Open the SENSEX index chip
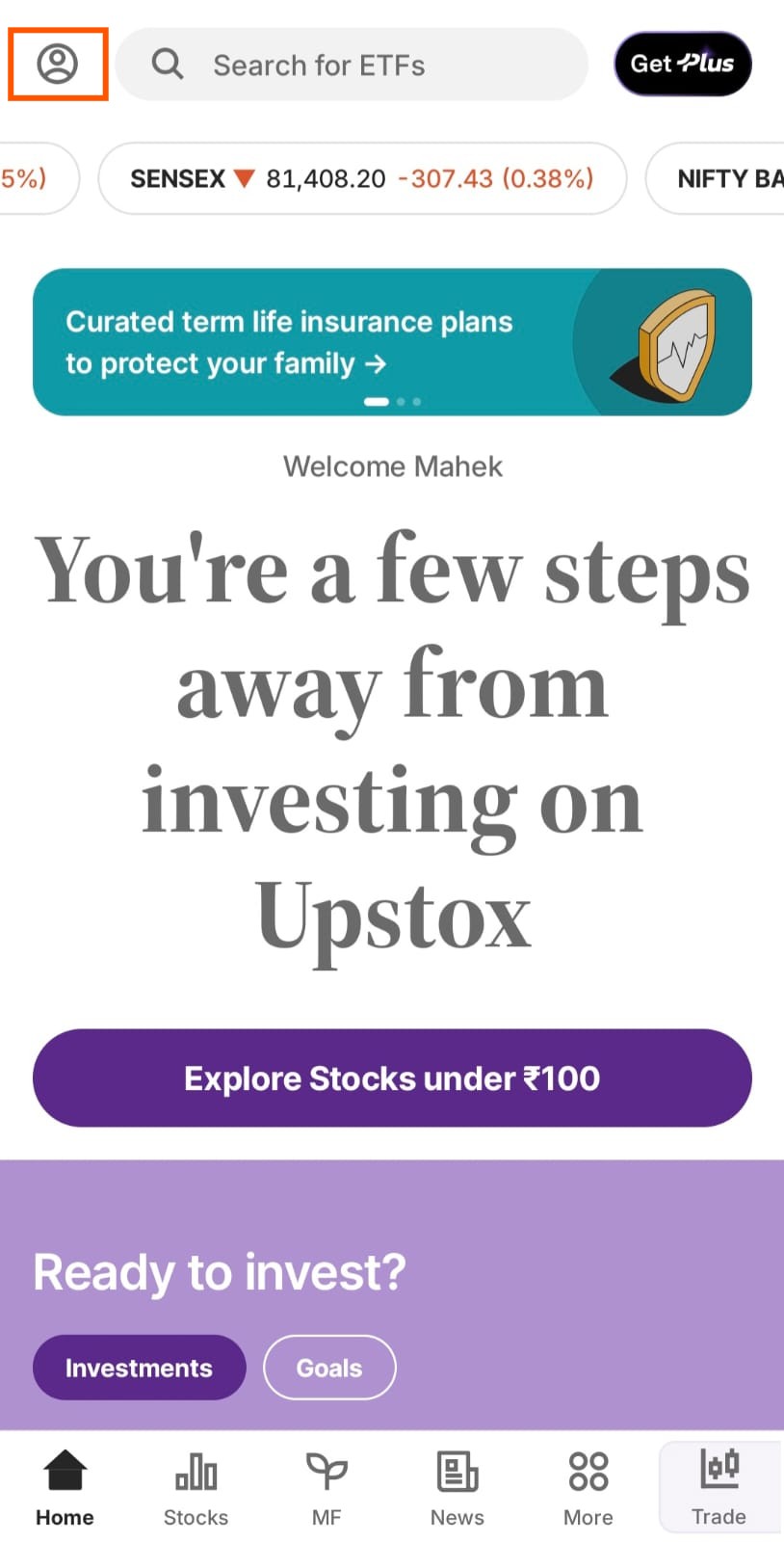This screenshot has width=784, height=1542. coord(362,178)
